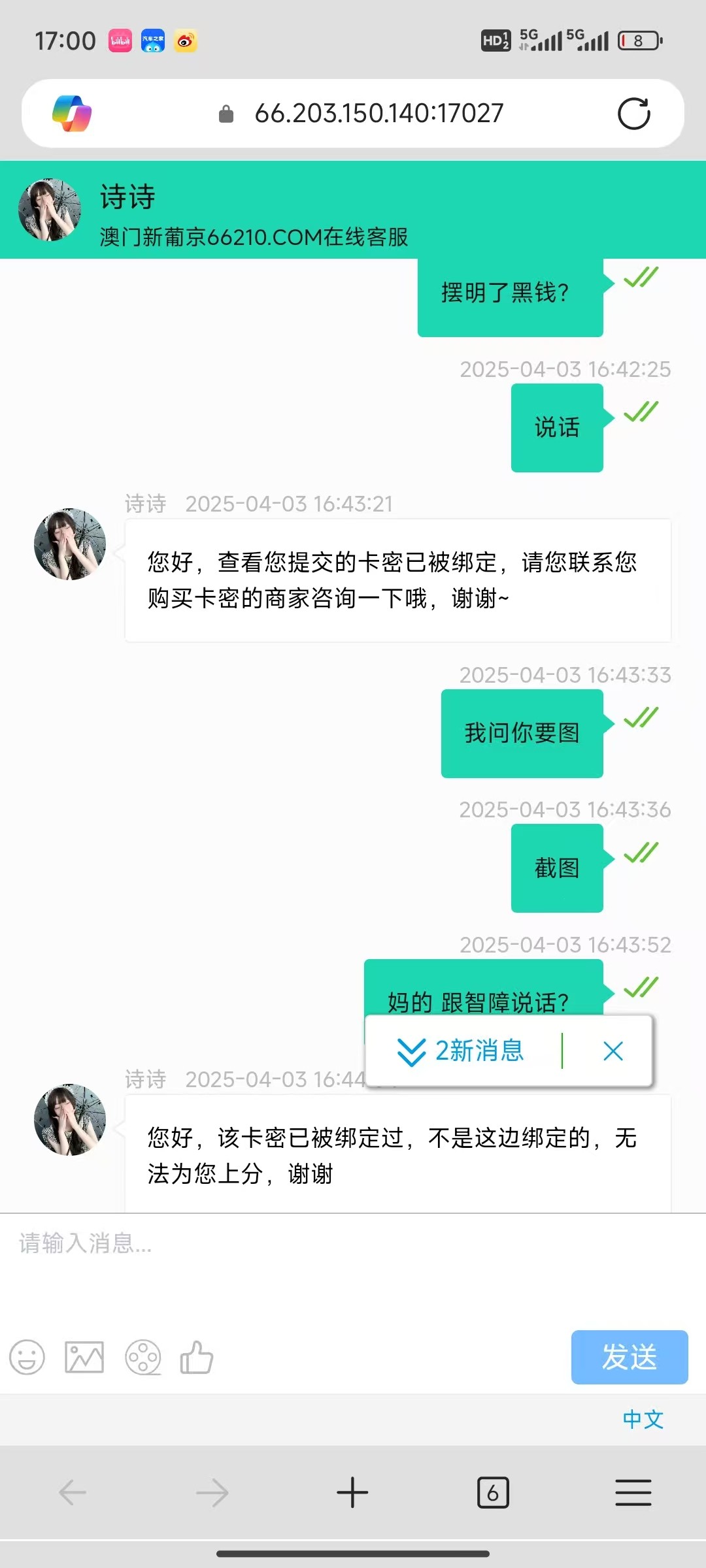The width and height of the screenshot is (706, 1568).
Task: Dismiss the new messages popup
Action: click(x=613, y=1051)
